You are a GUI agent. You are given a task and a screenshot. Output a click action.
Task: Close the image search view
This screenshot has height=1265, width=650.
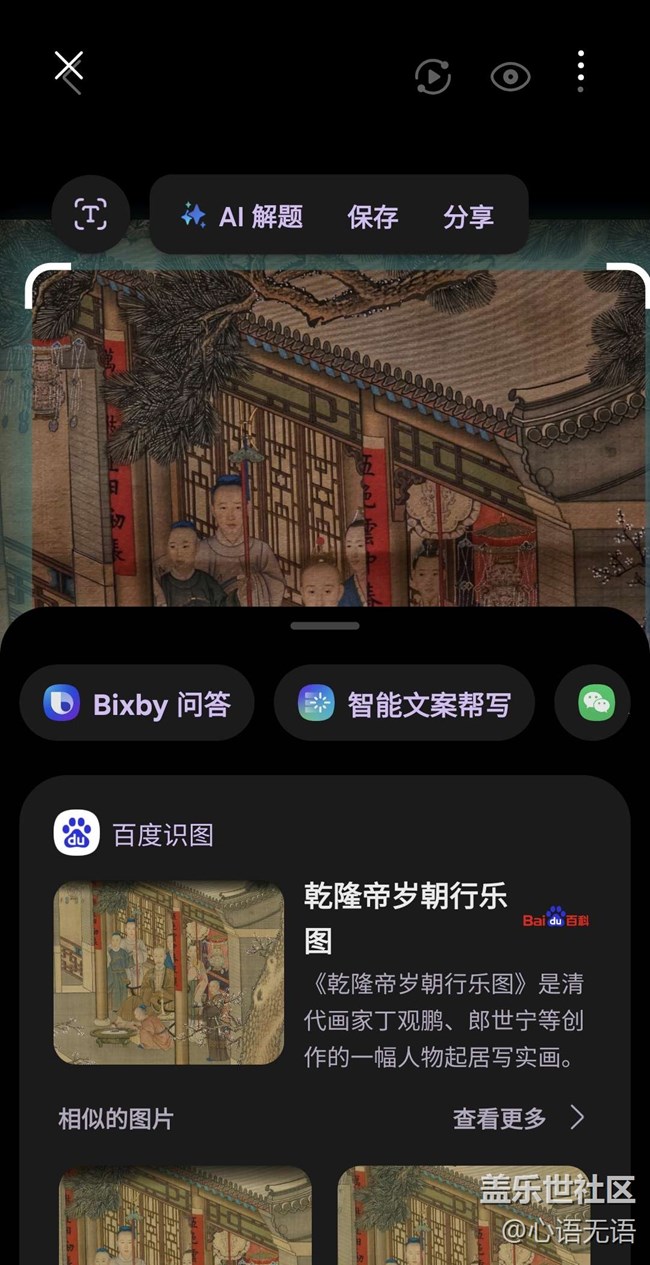[68, 68]
